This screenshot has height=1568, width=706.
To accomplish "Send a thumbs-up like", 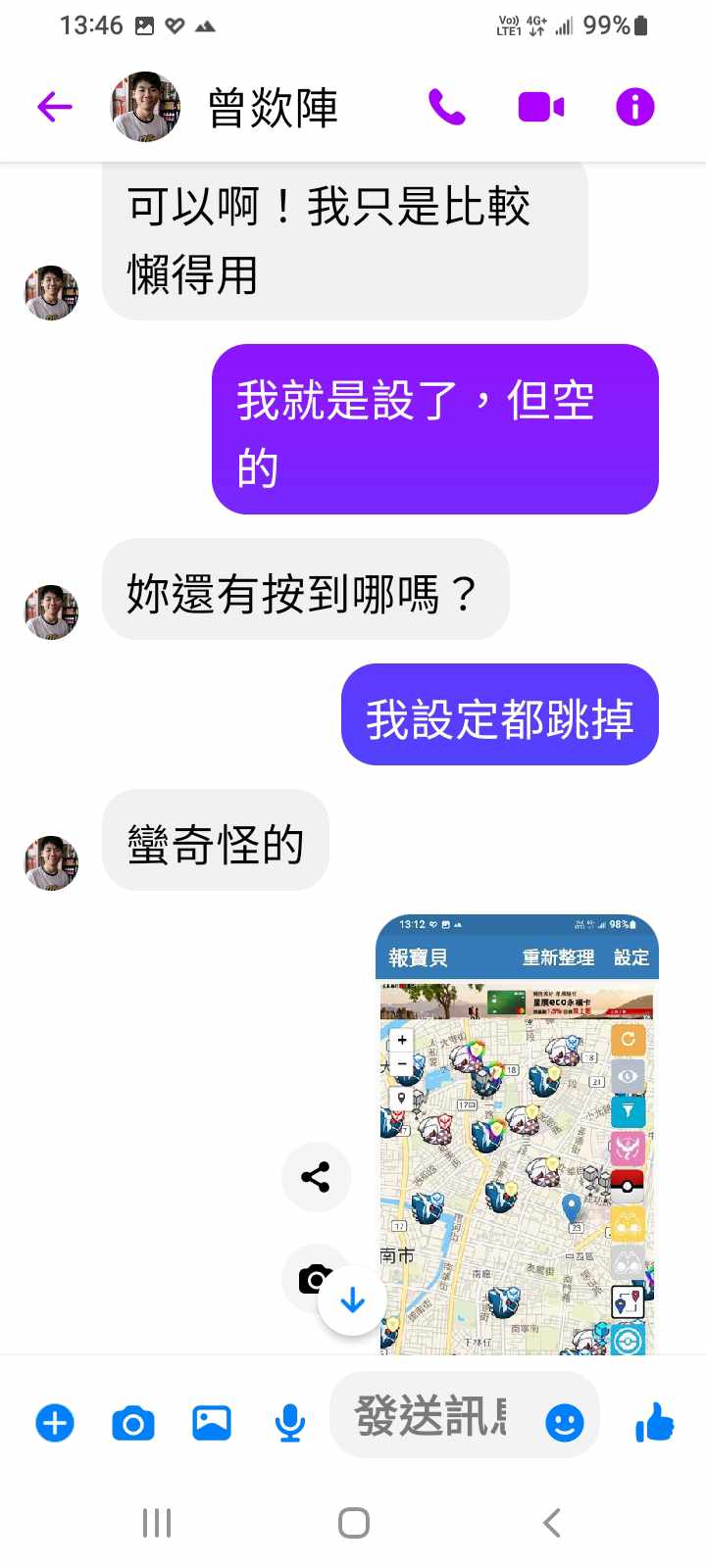I will (x=654, y=1422).
